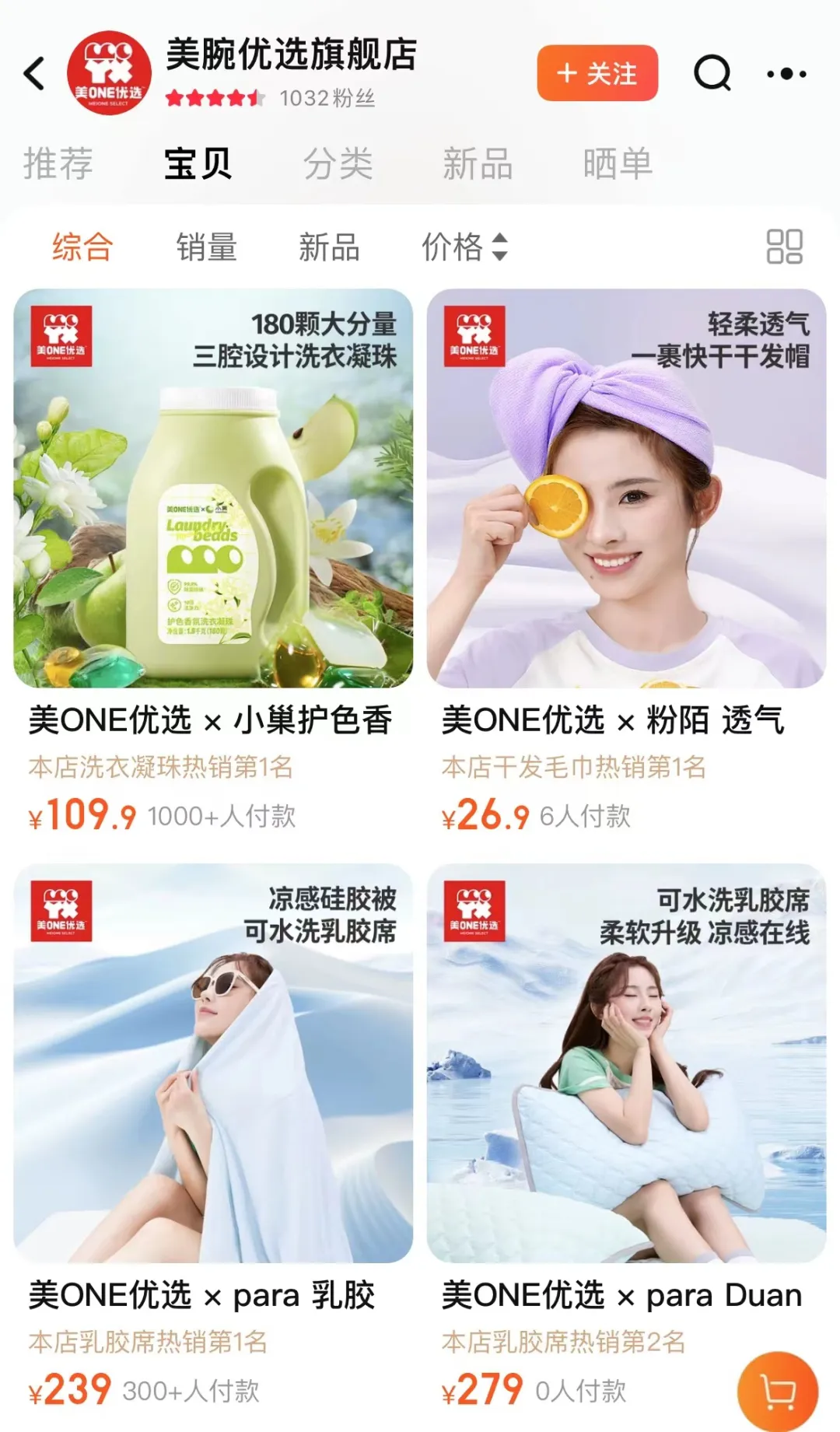
Task: Tap the 关注 follow button
Action: pos(597,74)
